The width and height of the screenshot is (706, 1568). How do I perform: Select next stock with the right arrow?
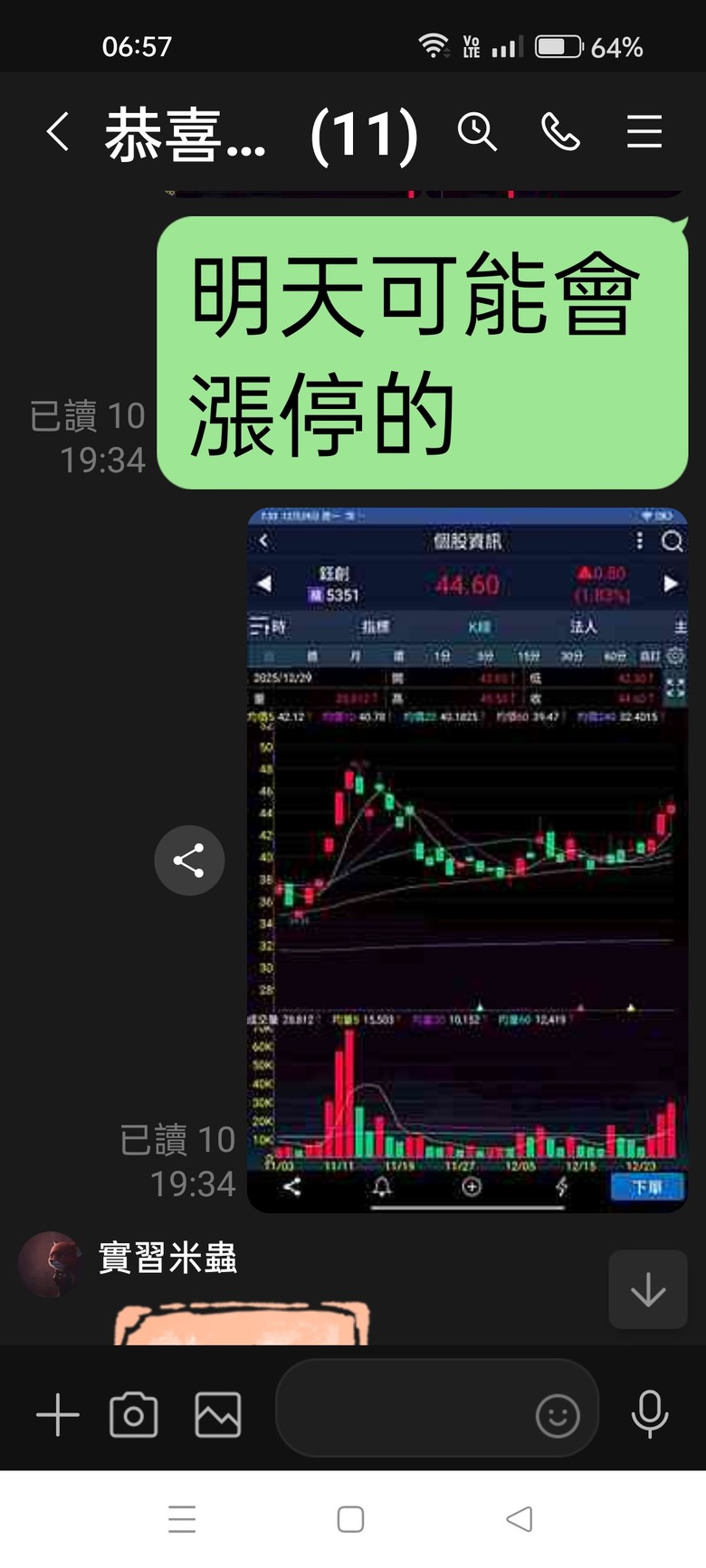pyautogui.click(x=673, y=584)
